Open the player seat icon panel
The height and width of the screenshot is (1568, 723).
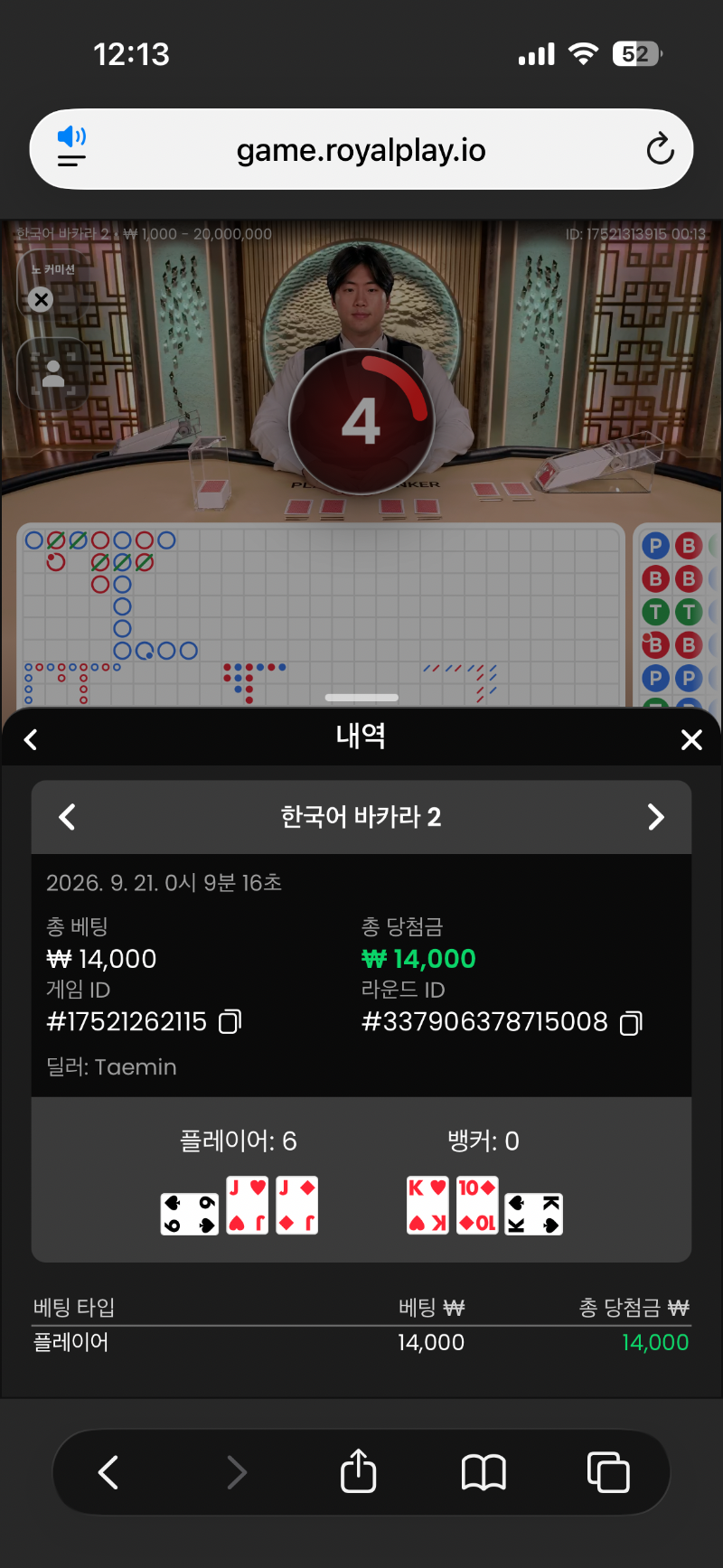coord(52,372)
